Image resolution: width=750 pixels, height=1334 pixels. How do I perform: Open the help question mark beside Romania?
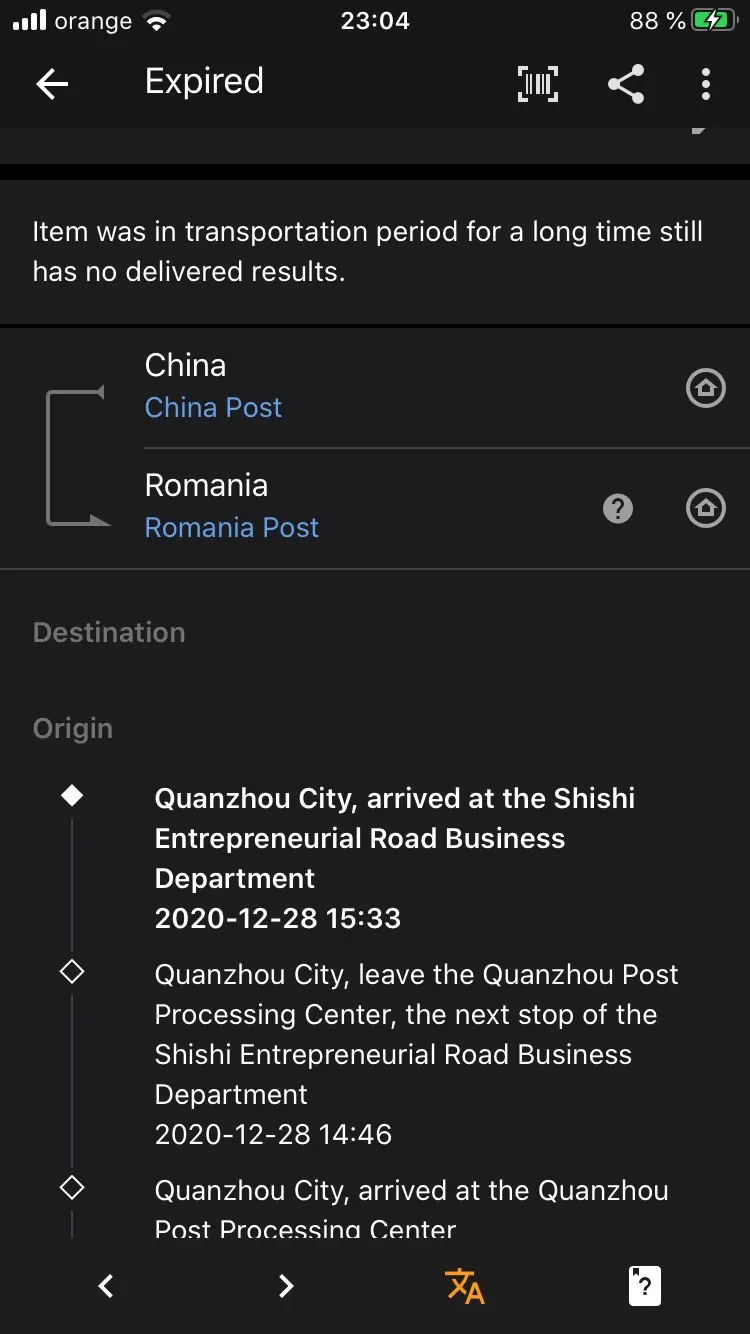click(x=618, y=509)
